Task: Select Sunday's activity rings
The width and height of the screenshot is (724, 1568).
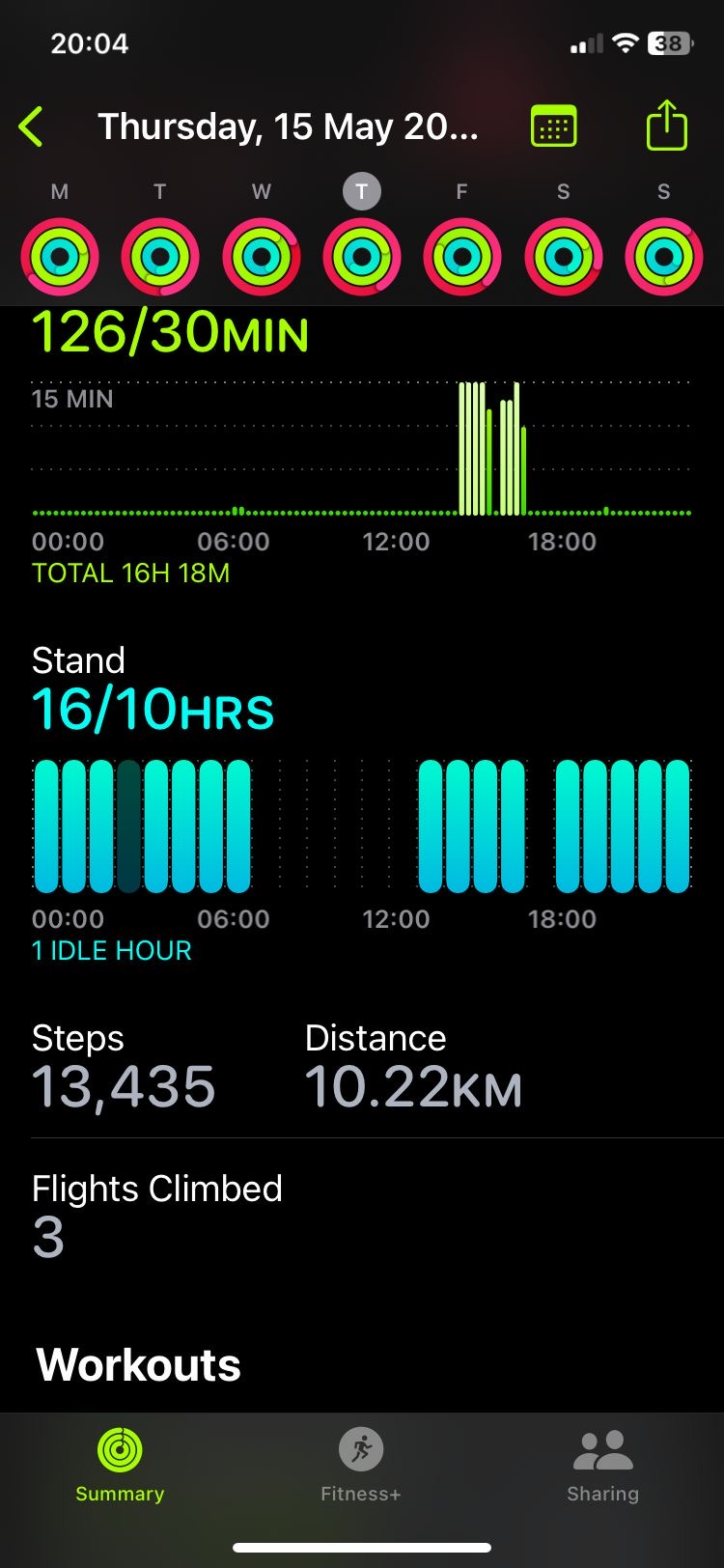Action: tap(663, 257)
